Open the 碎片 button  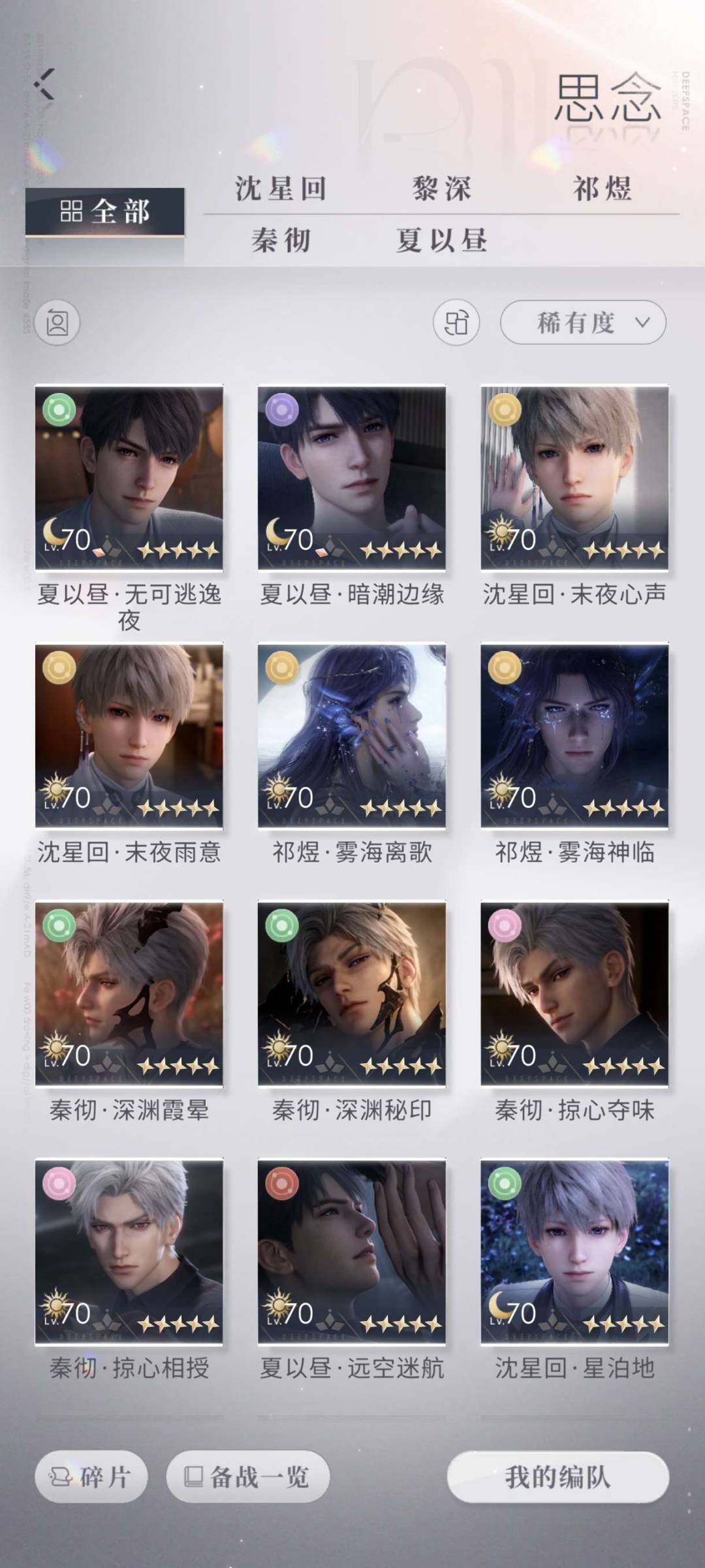pyautogui.click(x=91, y=1477)
